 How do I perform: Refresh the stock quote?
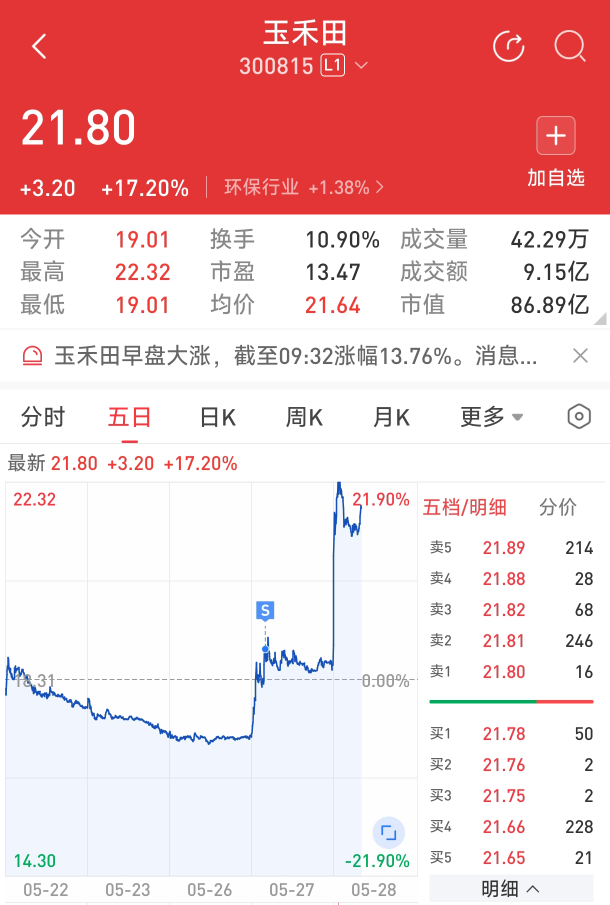(x=509, y=46)
